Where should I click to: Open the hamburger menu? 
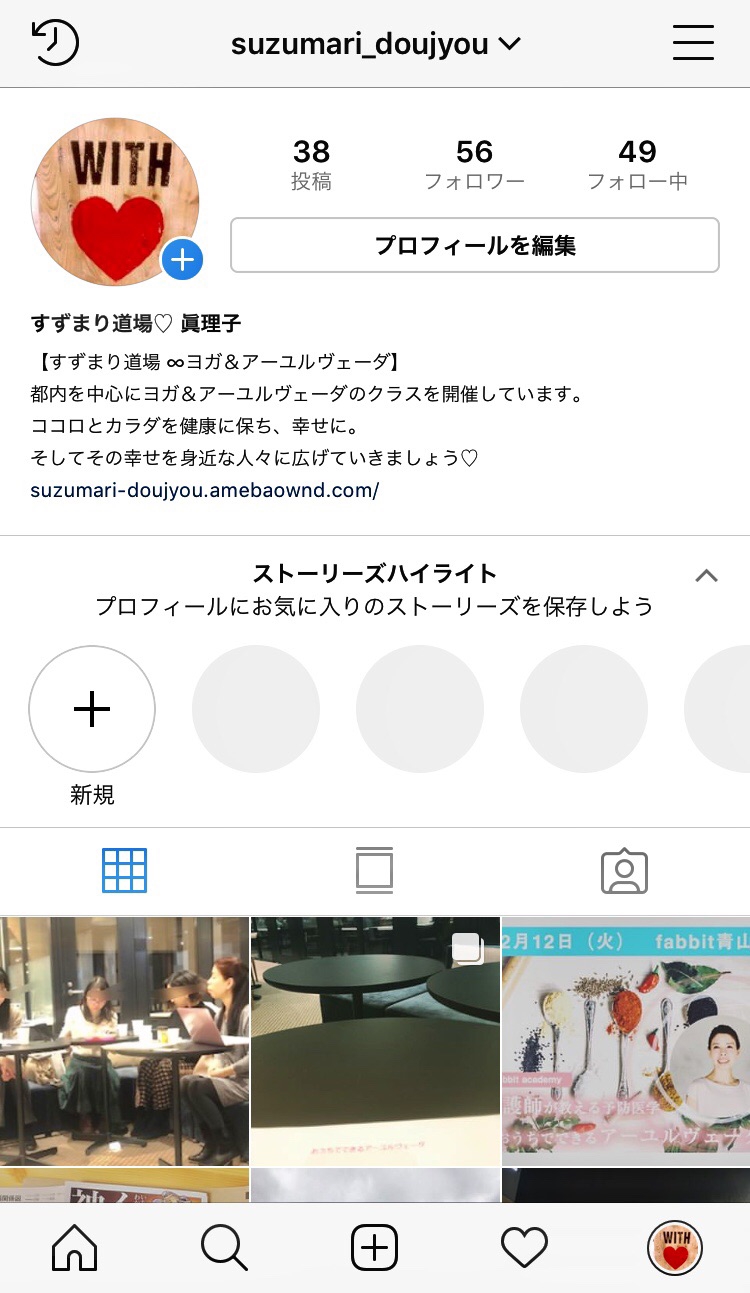click(x=693, y=43)
